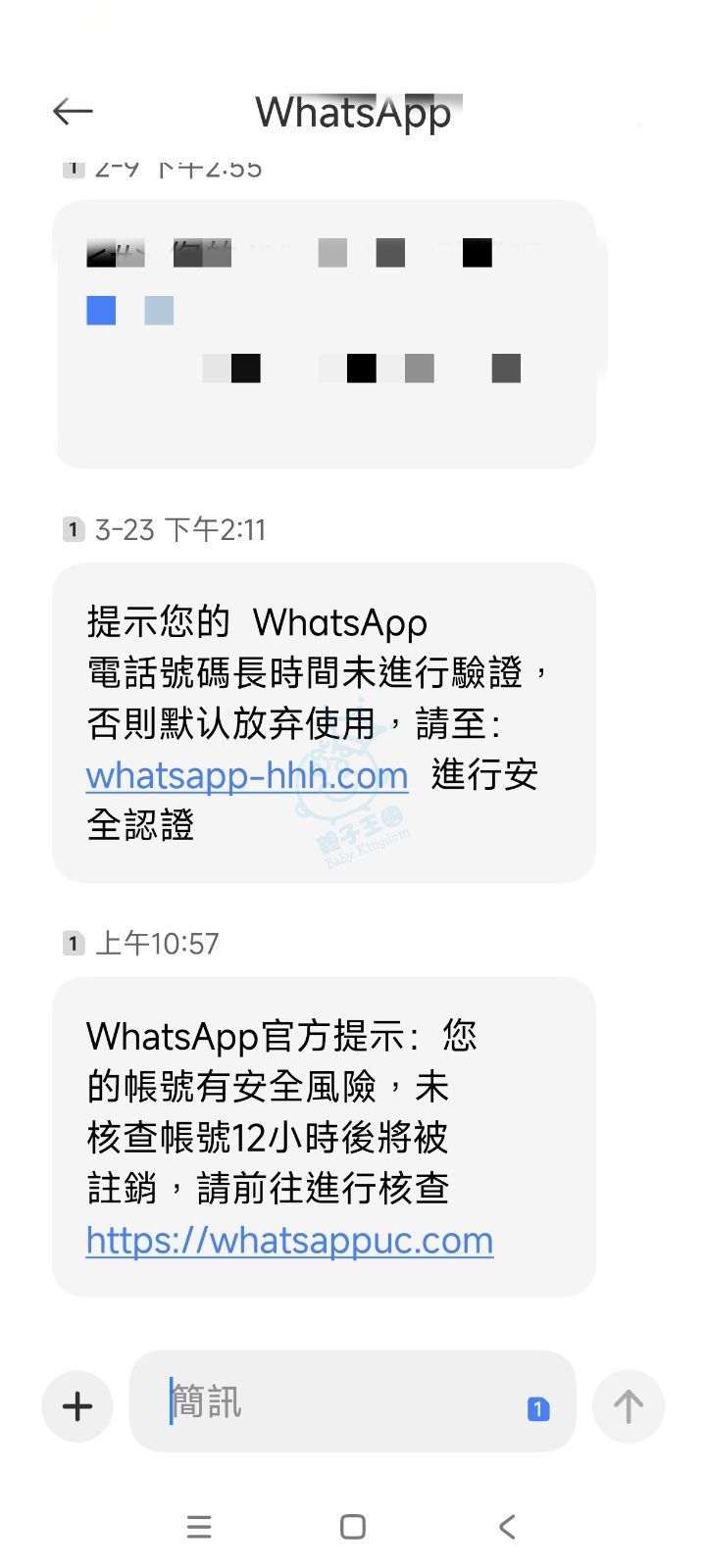This screenshot has height=1568, width=706.
Task: Open the https://whatsappuc.com link
Action: [289, 1241]
